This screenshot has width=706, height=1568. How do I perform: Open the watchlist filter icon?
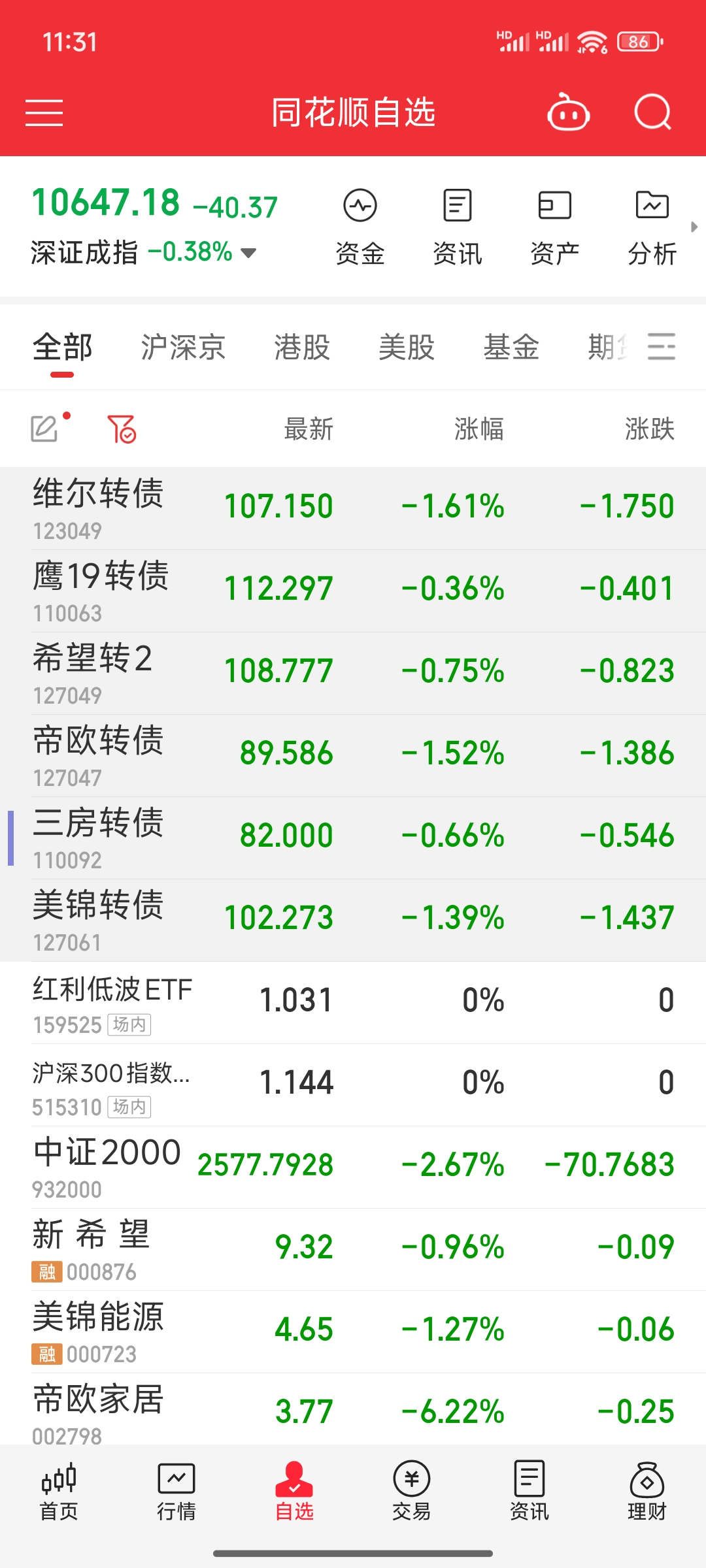(x=122, y=429)
